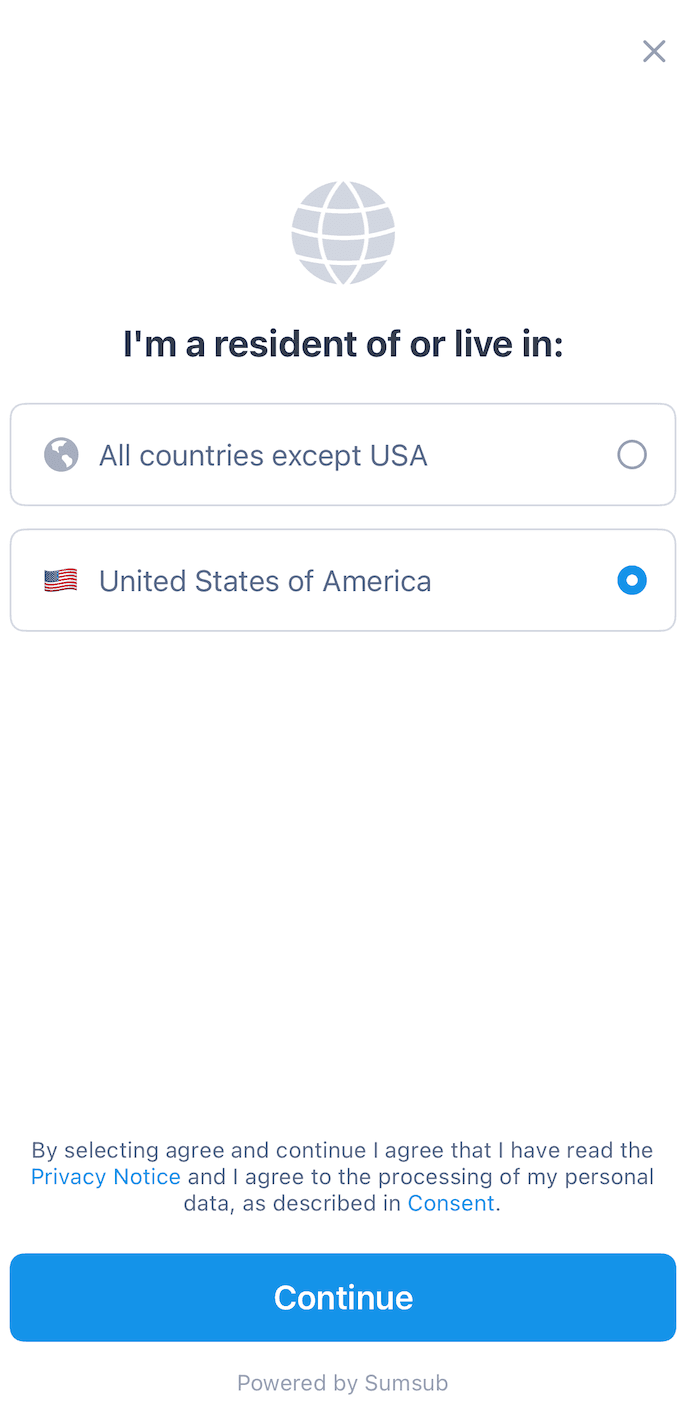This screenshot has height=1406, width=690.
Task: Close the residency selection screen
Action: [654, 52]
